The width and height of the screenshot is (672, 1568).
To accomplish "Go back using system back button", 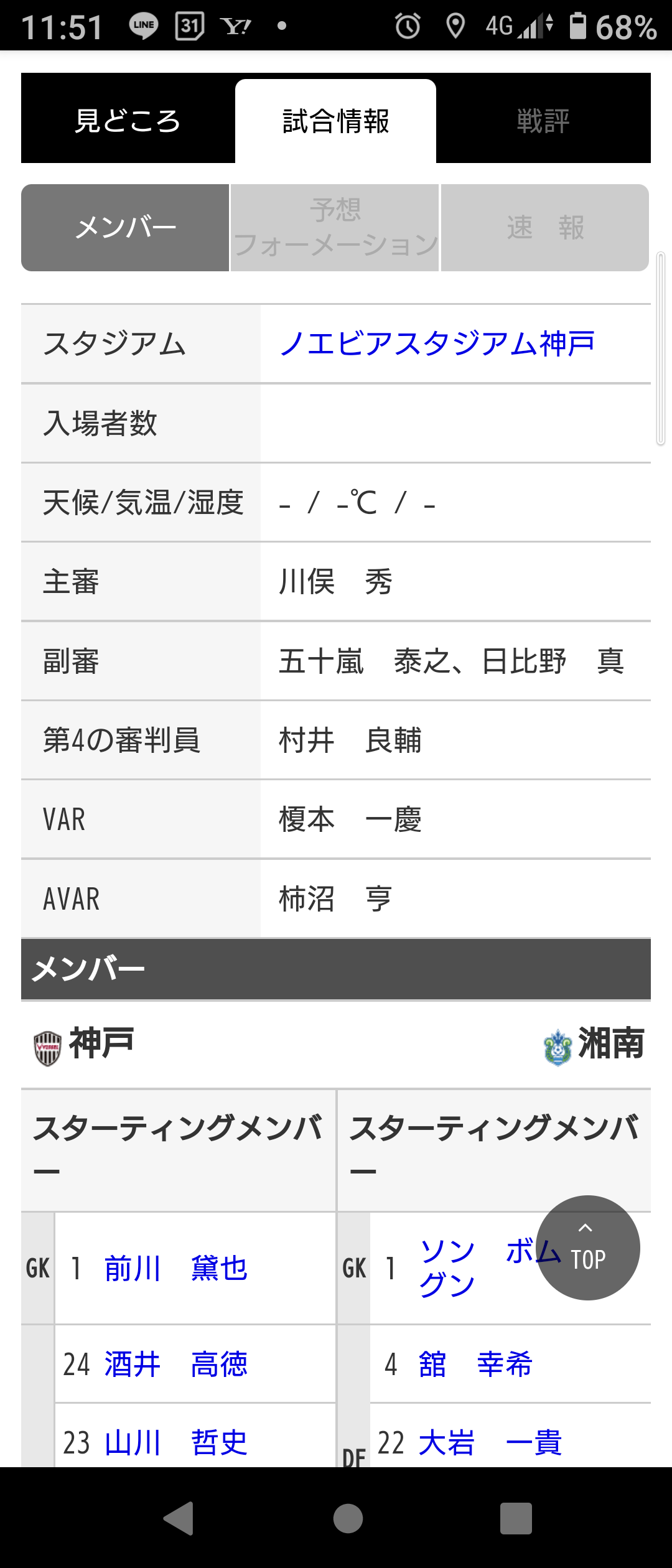I will (179, 1518).
